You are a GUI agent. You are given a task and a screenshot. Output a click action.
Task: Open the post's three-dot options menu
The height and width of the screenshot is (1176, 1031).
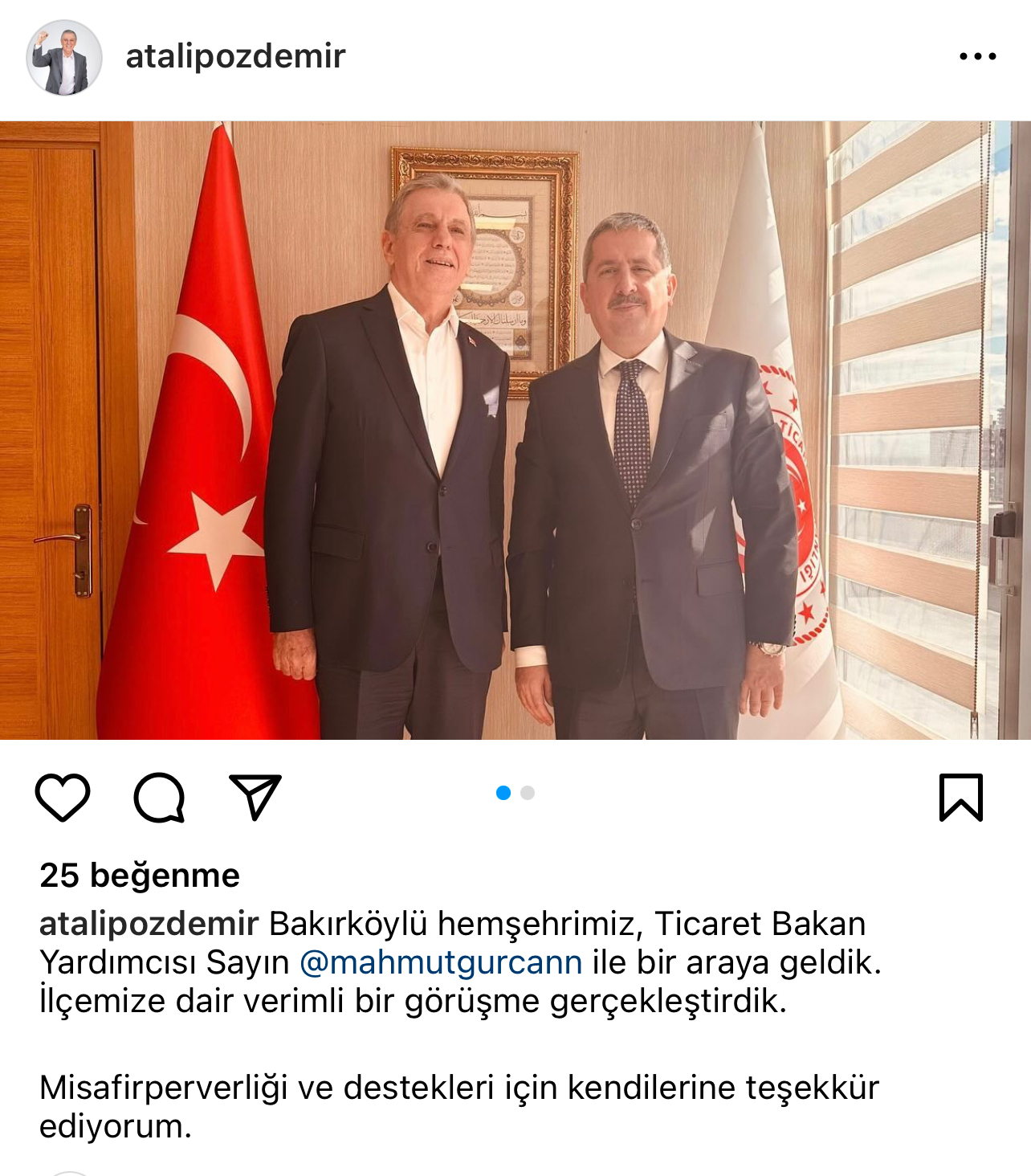[x=977, y=56]
